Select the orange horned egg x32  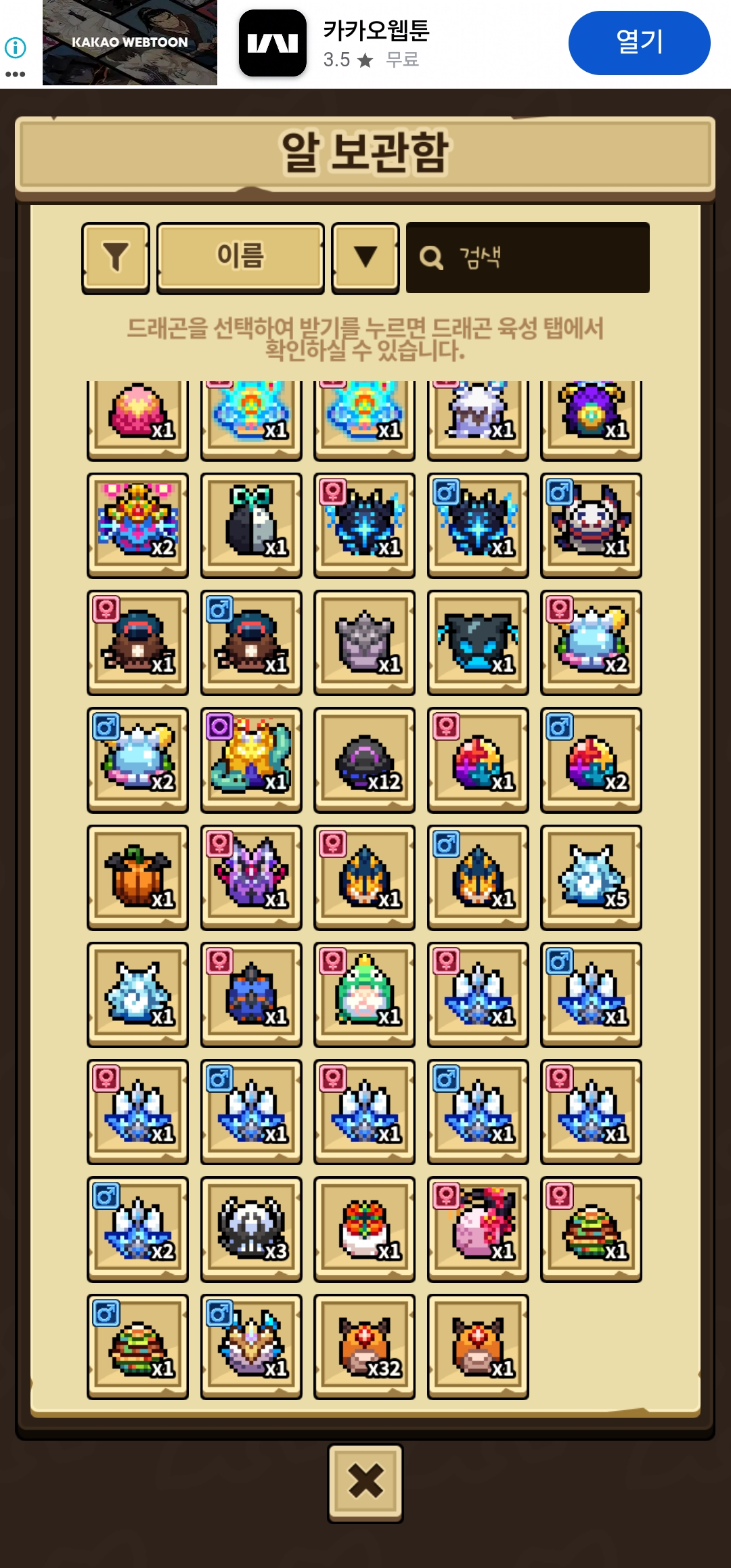[365, 1347]
